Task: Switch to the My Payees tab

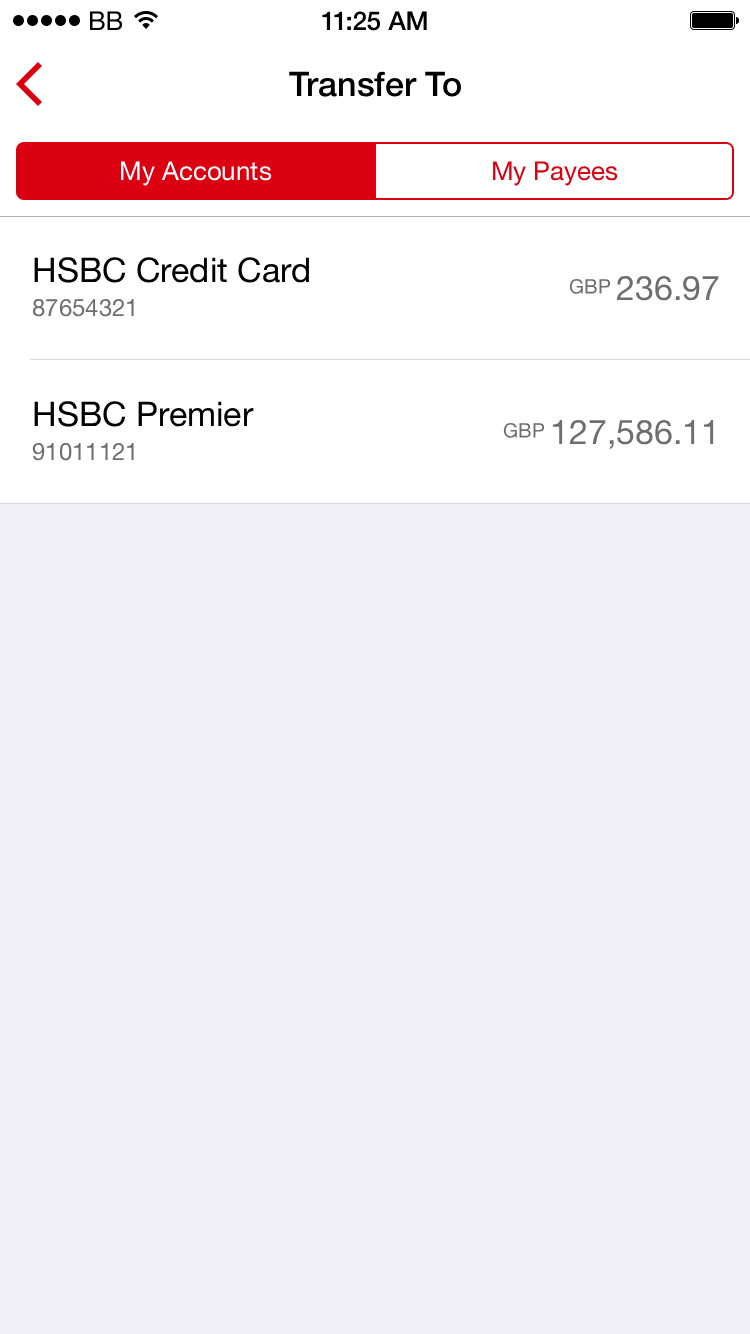Action: tap(554, 171)
